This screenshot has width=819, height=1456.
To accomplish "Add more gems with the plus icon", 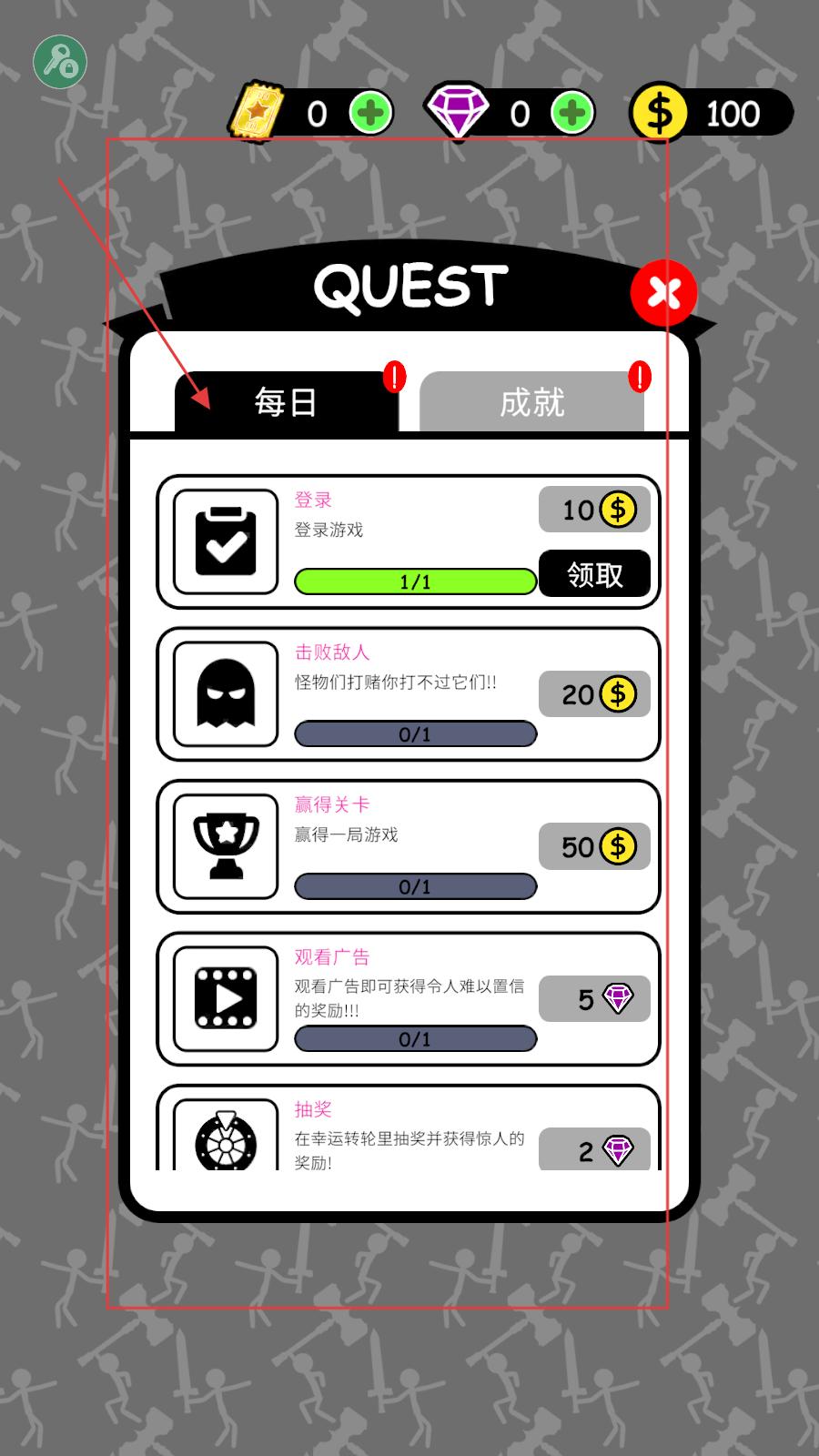I will tap(572, 114).
